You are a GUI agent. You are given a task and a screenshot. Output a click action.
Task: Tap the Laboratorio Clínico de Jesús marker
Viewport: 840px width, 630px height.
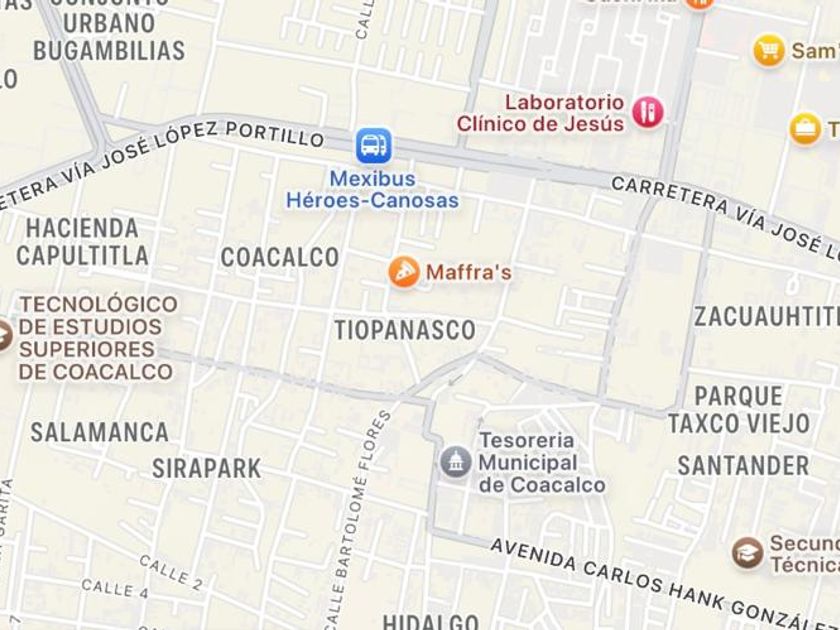click(x=648, y=112)
